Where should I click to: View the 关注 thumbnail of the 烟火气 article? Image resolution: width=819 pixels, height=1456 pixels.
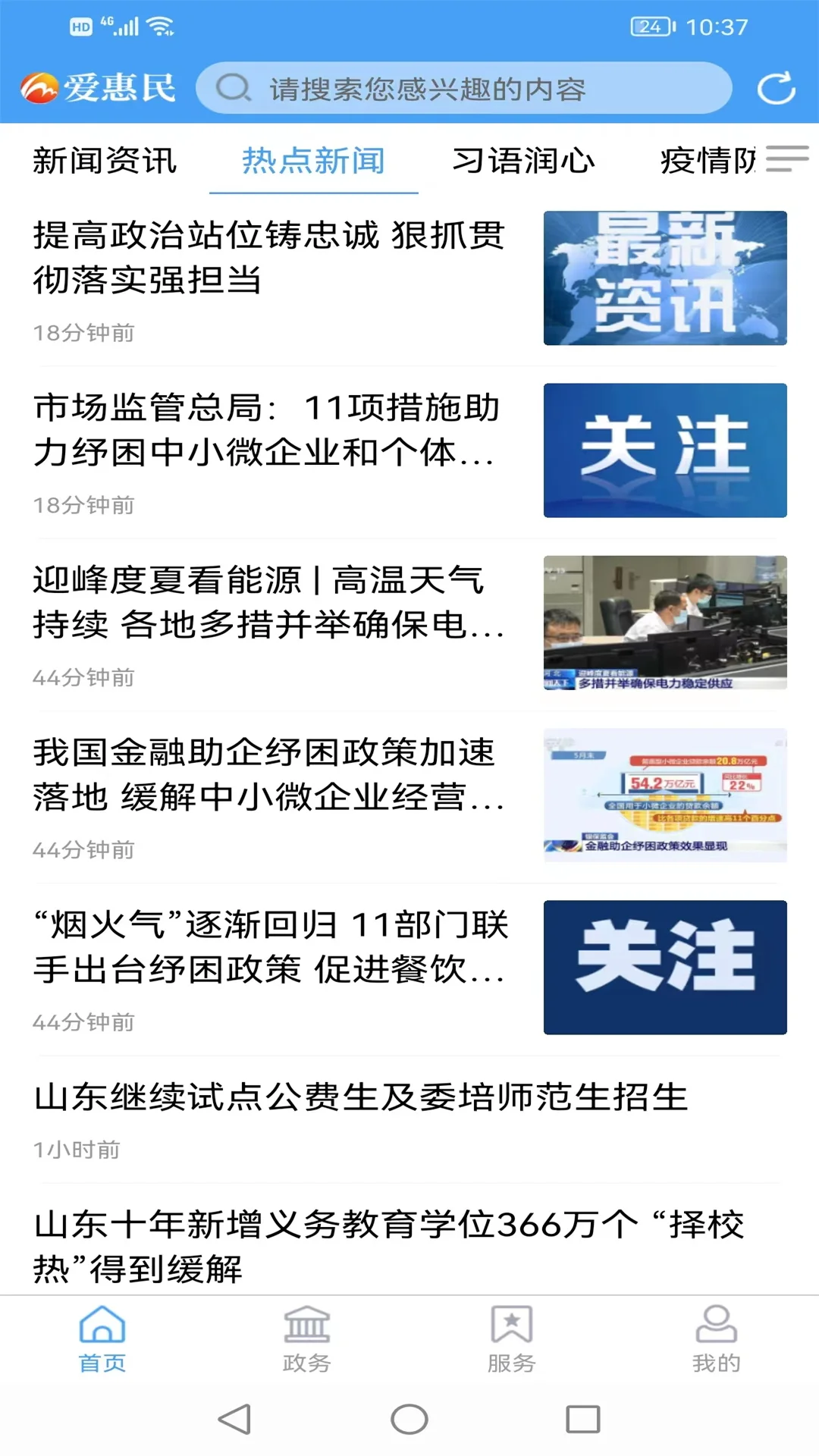click(x=666, y=967)
